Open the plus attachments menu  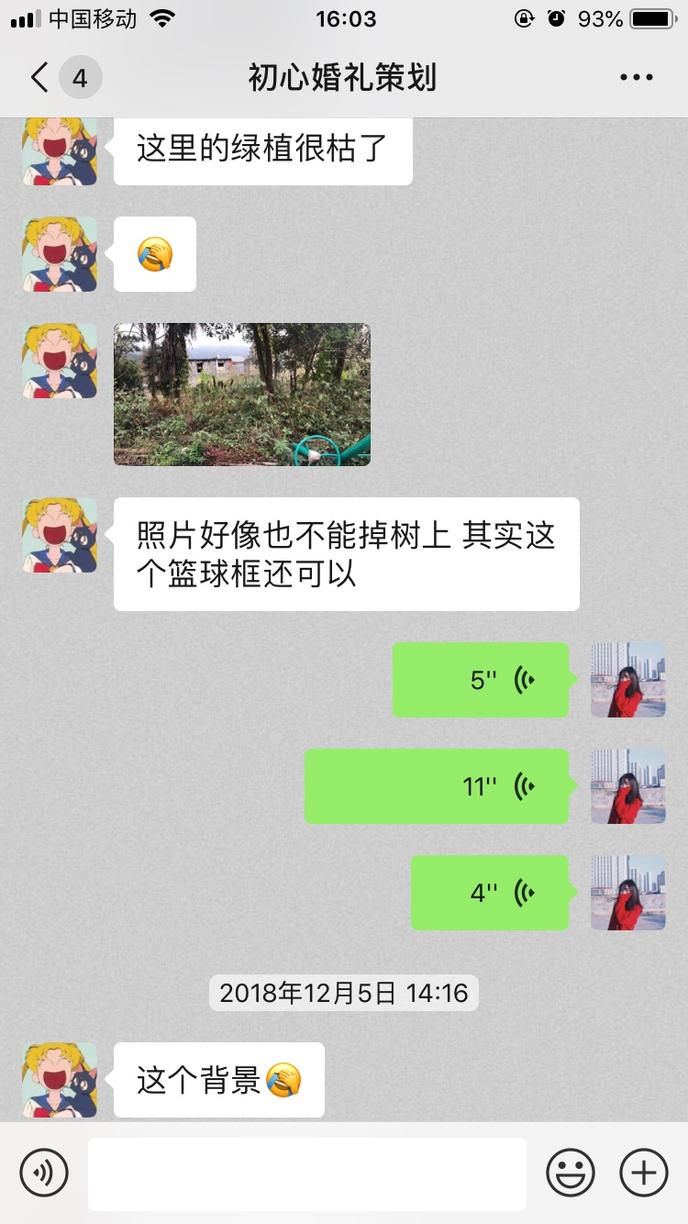point(643,1172)
